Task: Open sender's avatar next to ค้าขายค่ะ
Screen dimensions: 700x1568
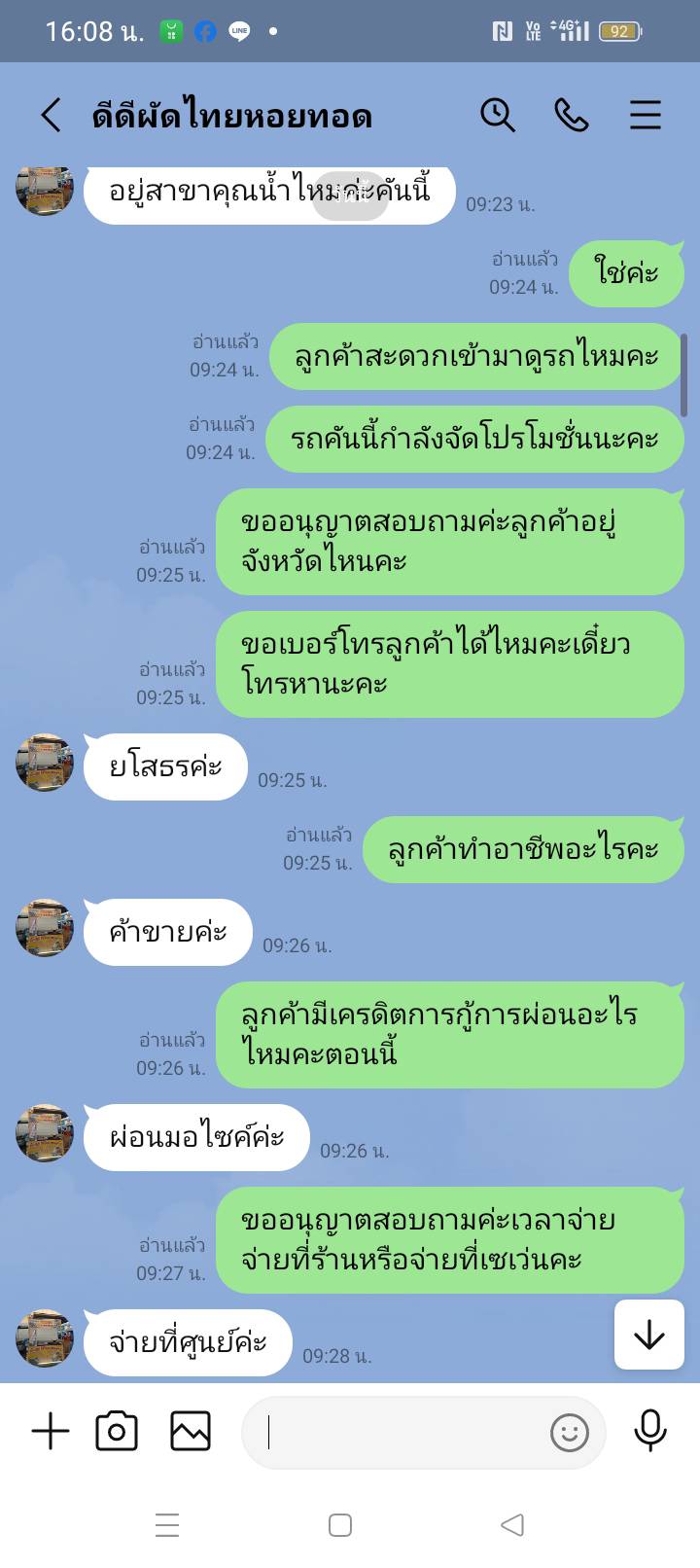Action: (45, 929)
